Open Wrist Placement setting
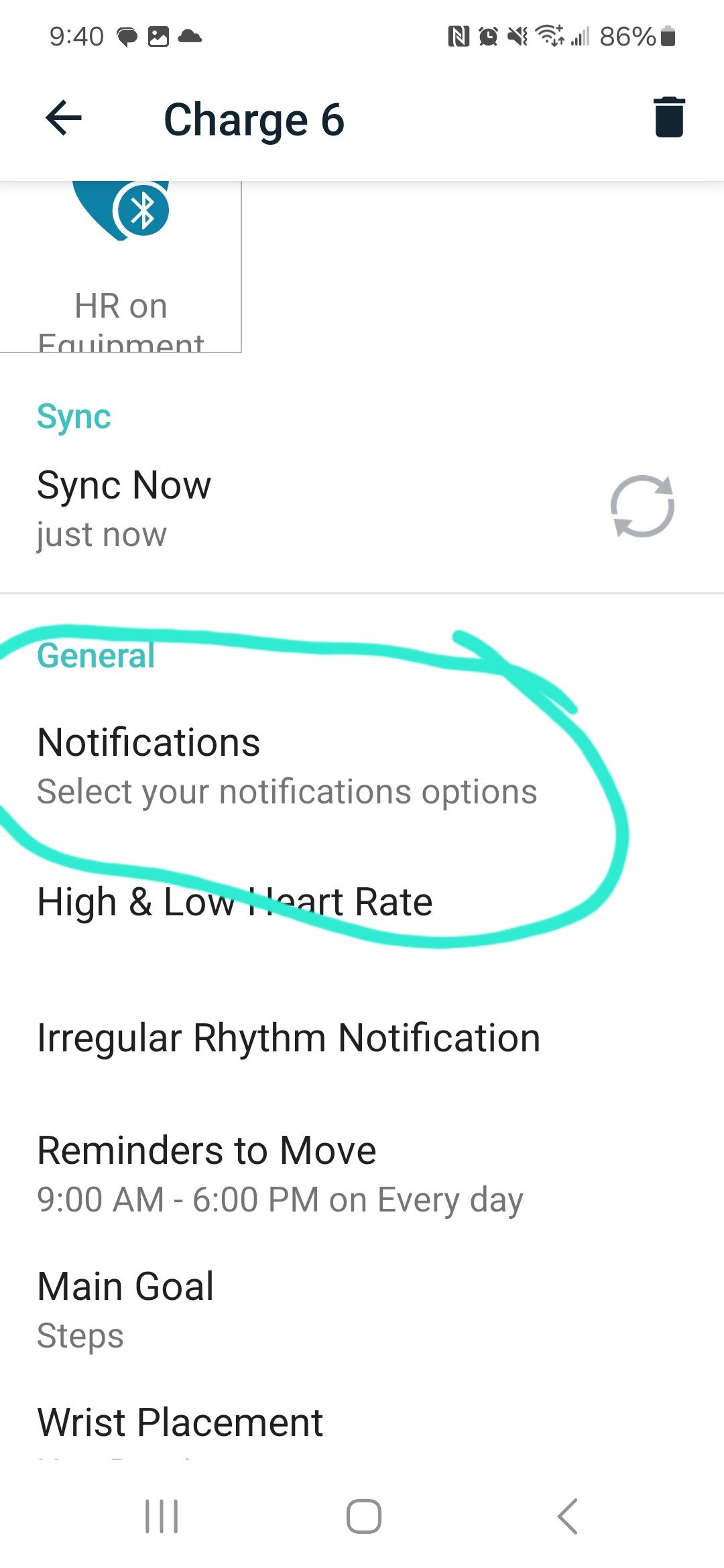The height and width of the screenshot is (1568, 724). click(180, 1422)
